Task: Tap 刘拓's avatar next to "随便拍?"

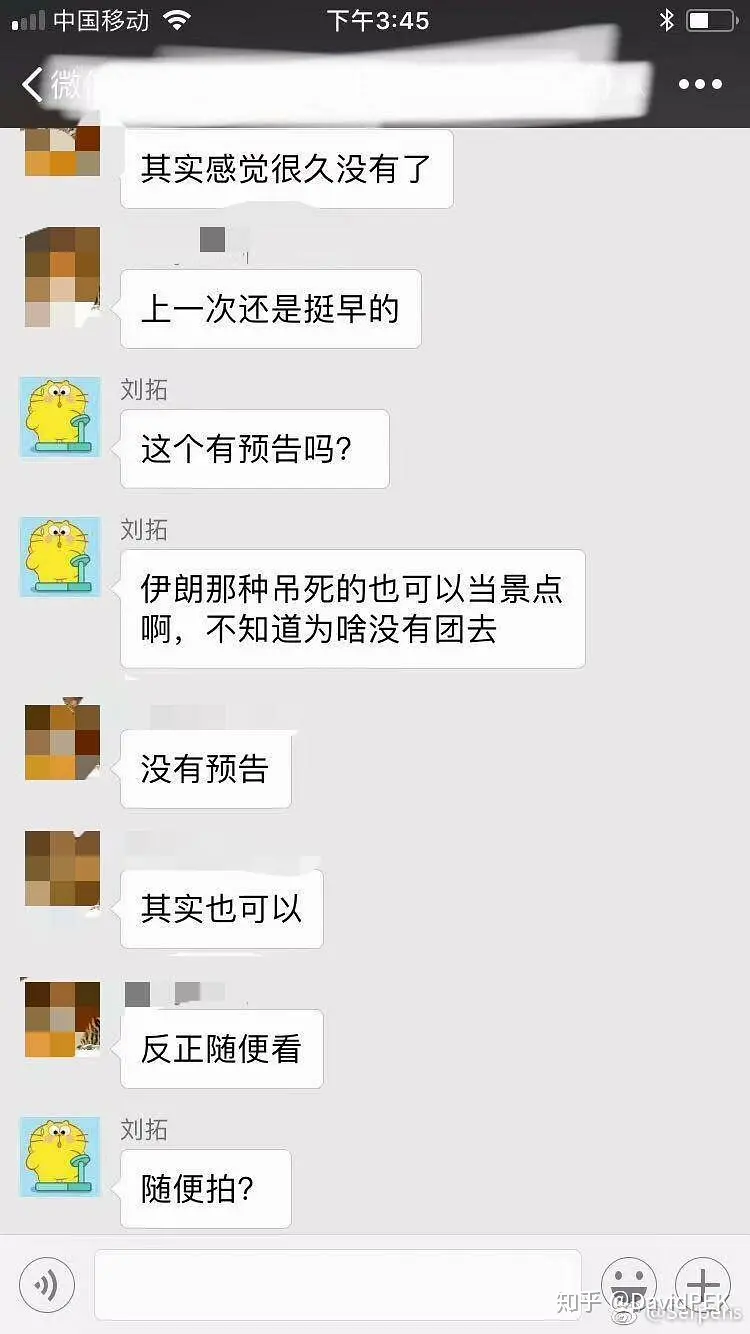Action: 61,1157
